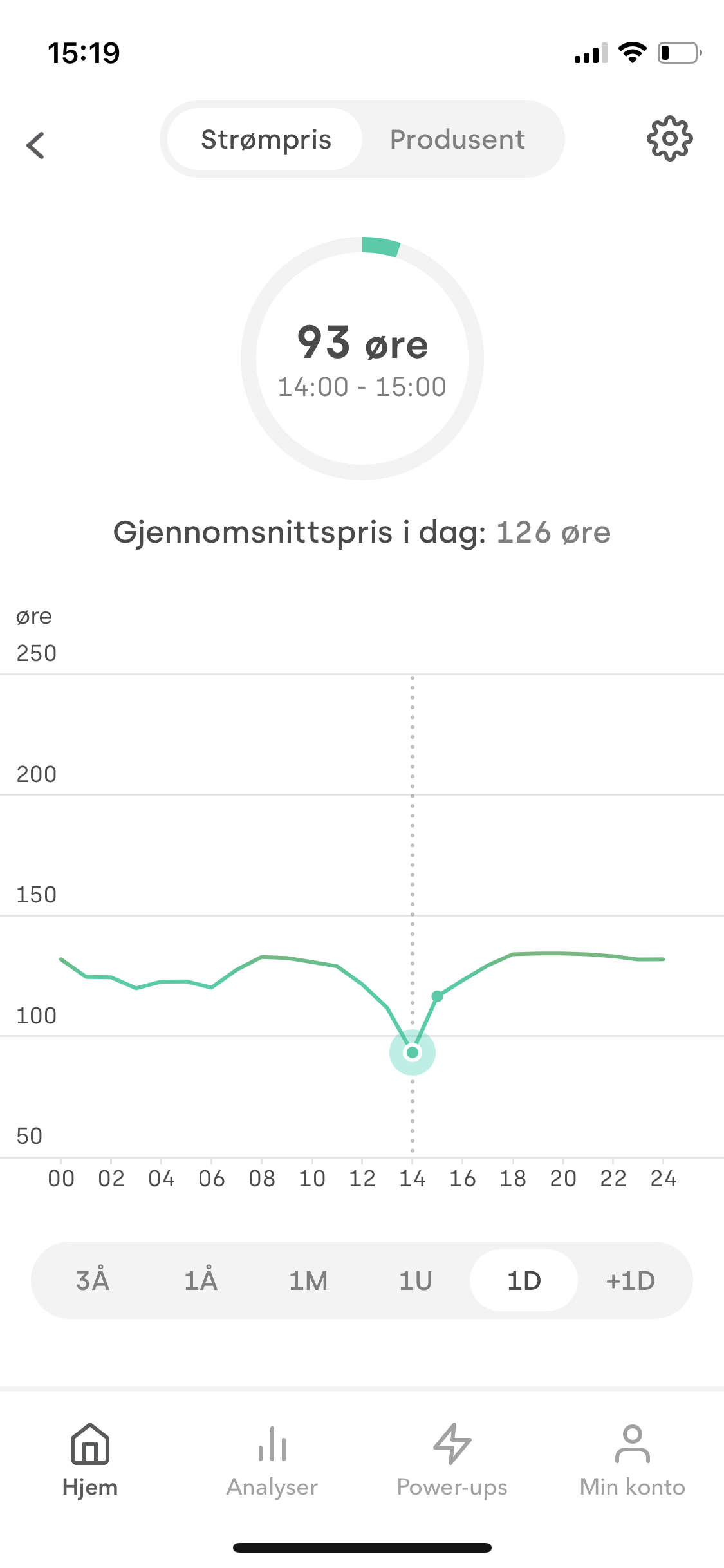Screen dimensions: 724x1568
Task: Select the Strømpris segment
Action: [266, 139]
